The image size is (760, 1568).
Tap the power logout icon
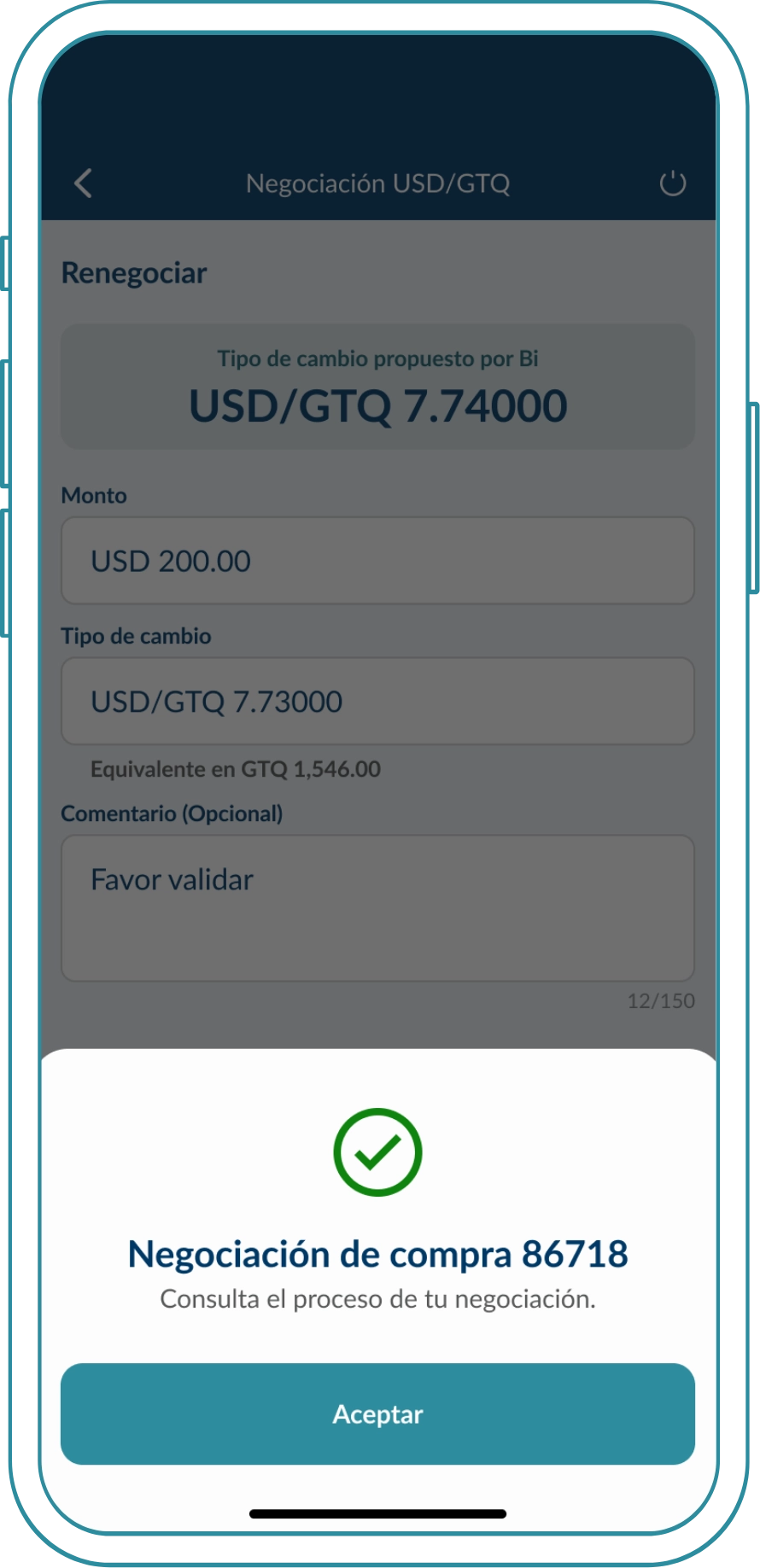[673, 183]
